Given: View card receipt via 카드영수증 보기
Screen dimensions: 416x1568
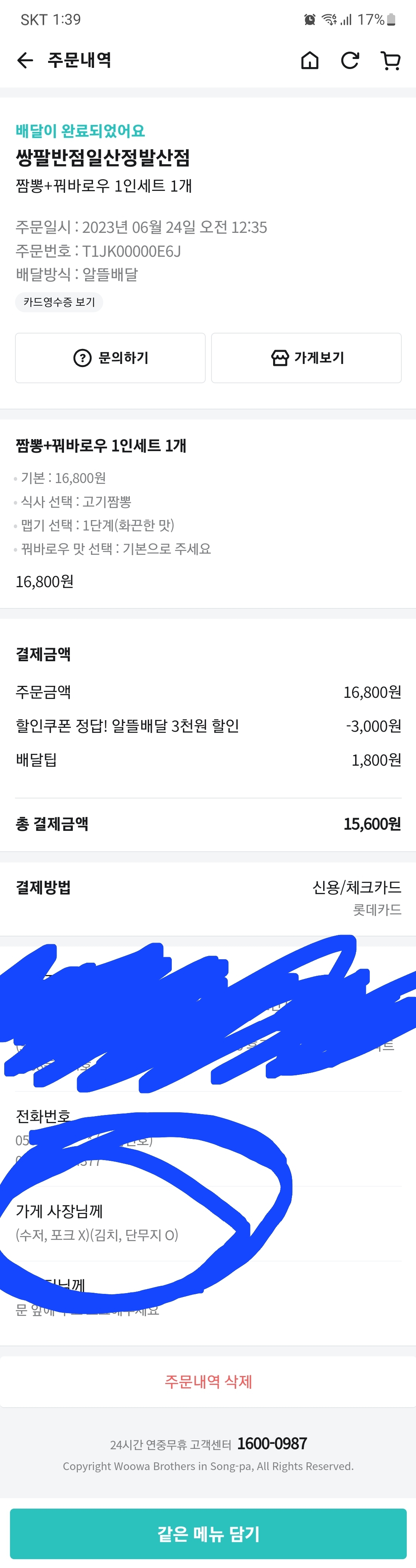Looking at the screenshot, I should click(59, 302).
